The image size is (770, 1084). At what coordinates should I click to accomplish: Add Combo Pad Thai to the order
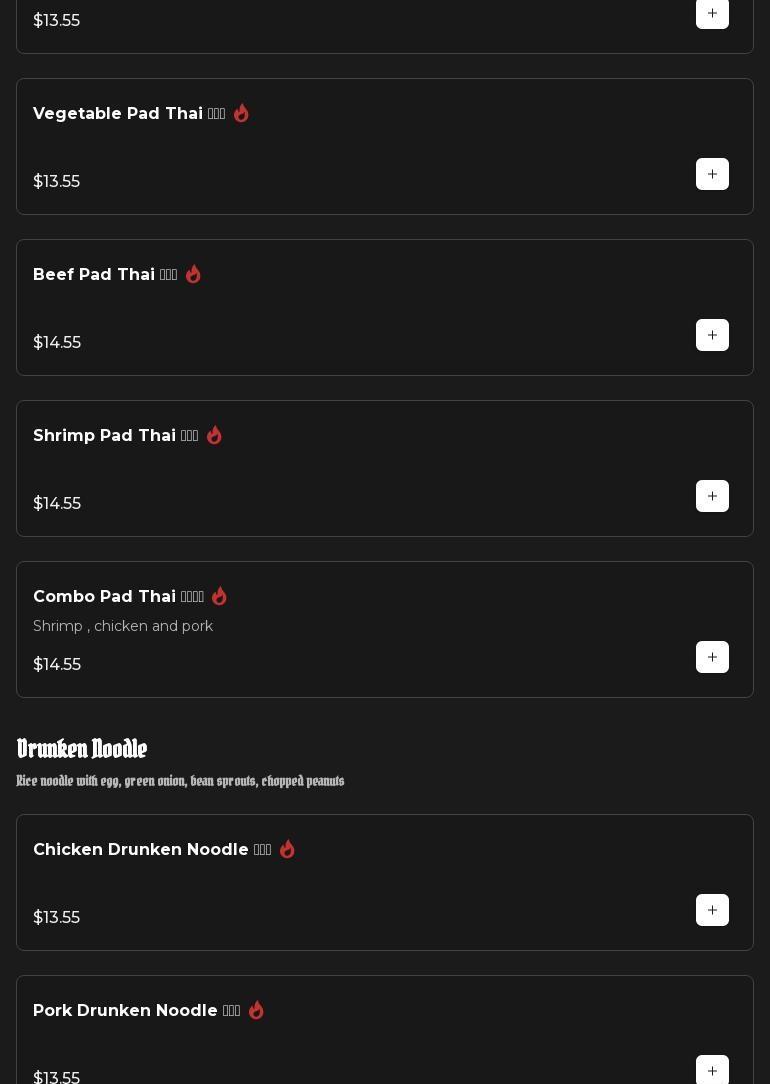712,657
